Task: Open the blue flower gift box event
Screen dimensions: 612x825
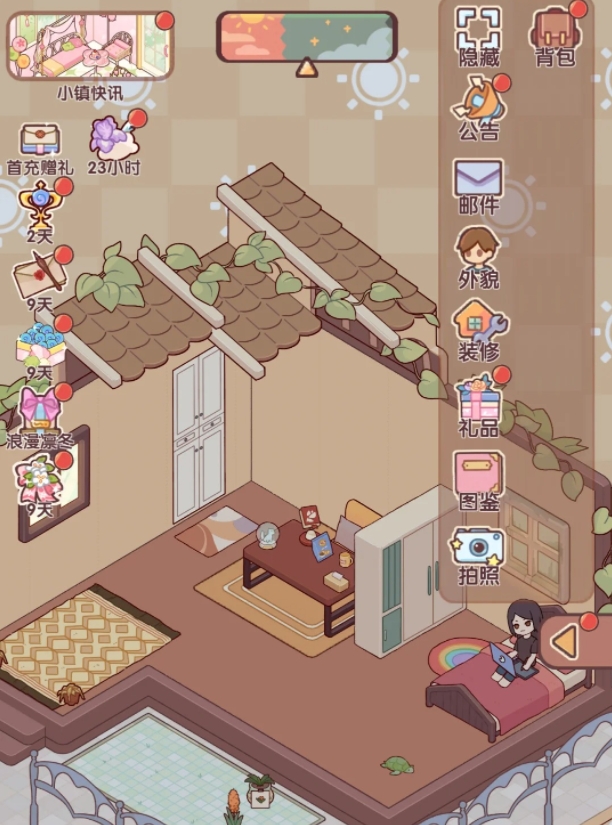Action: (x=40, y=345)
